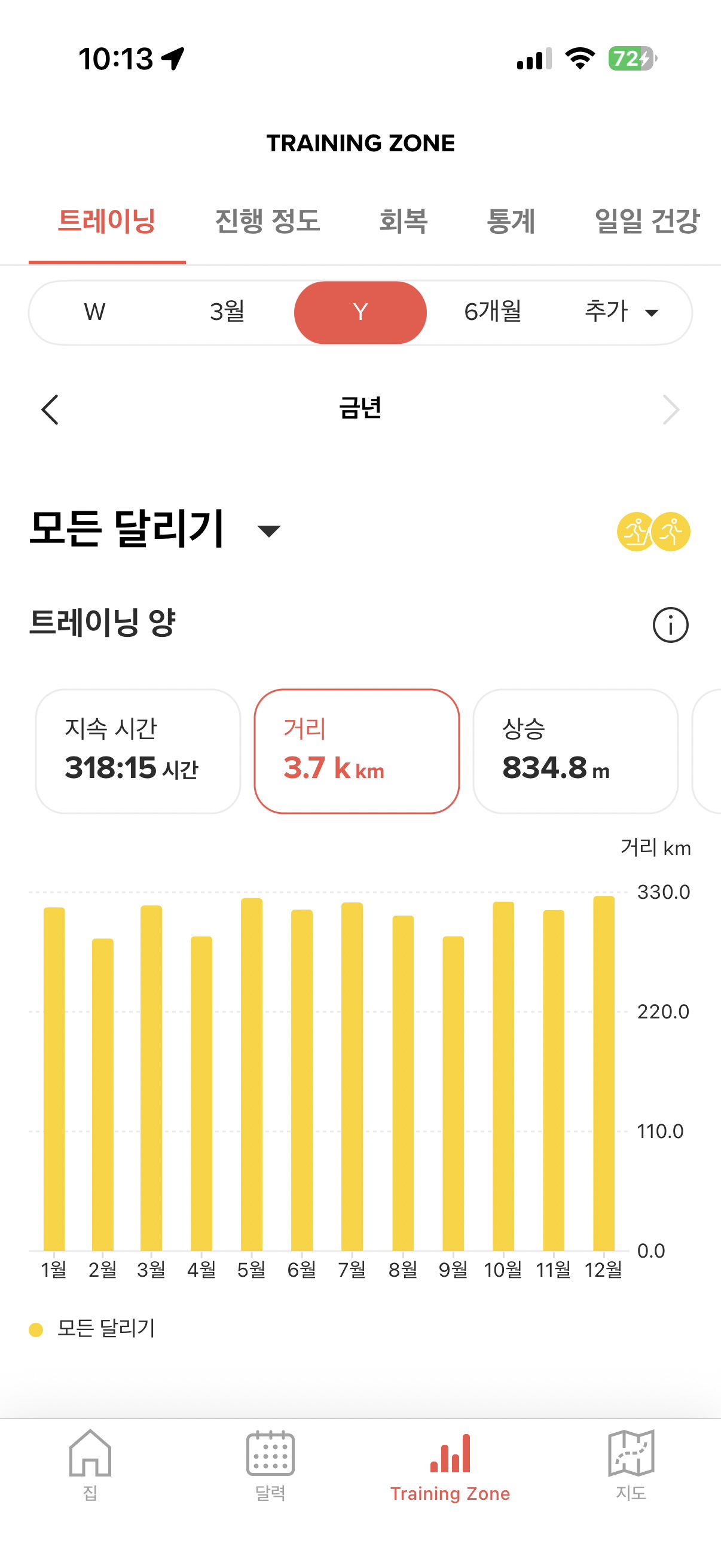
Task: Open the 집 tab
Action: pyautogui.click(x=90, y=1464)
